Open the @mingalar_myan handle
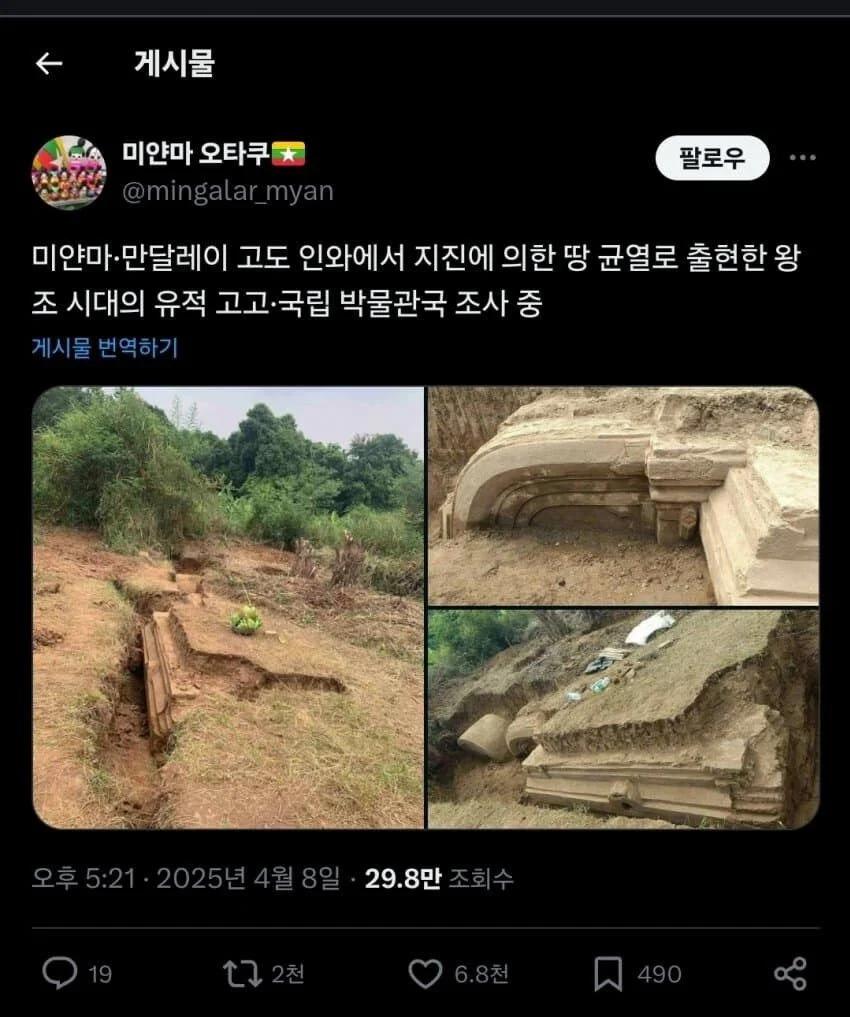The width and height of the screenshot is (850, 1017). coord(227,191)
